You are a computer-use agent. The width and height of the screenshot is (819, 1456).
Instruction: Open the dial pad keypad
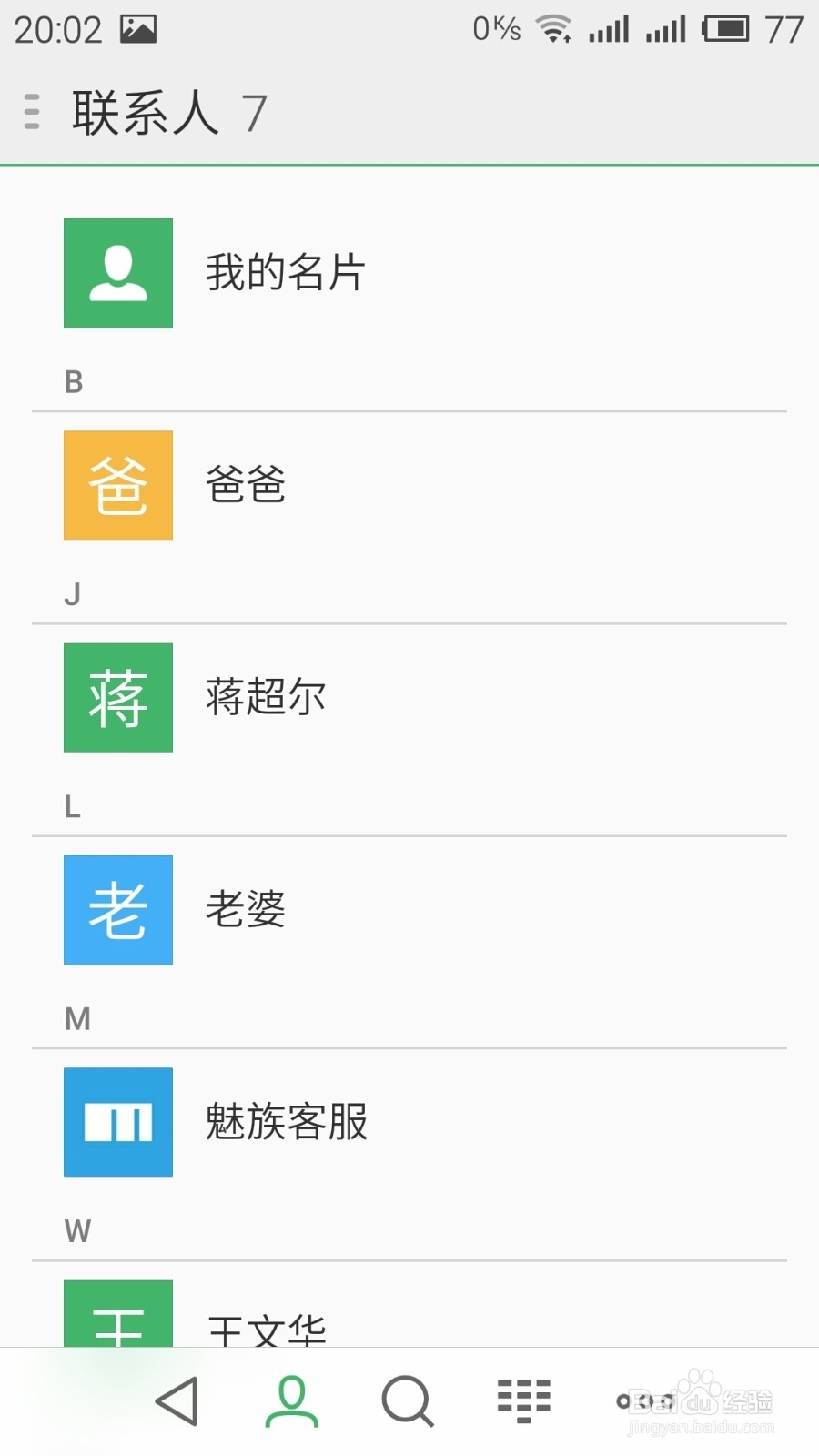tap(523, 1401)
